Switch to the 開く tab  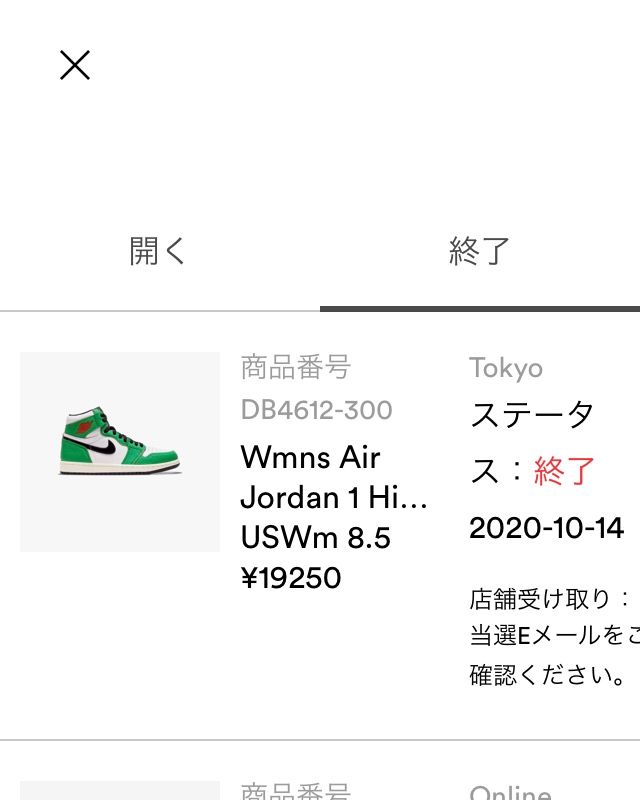coord(159,251)
